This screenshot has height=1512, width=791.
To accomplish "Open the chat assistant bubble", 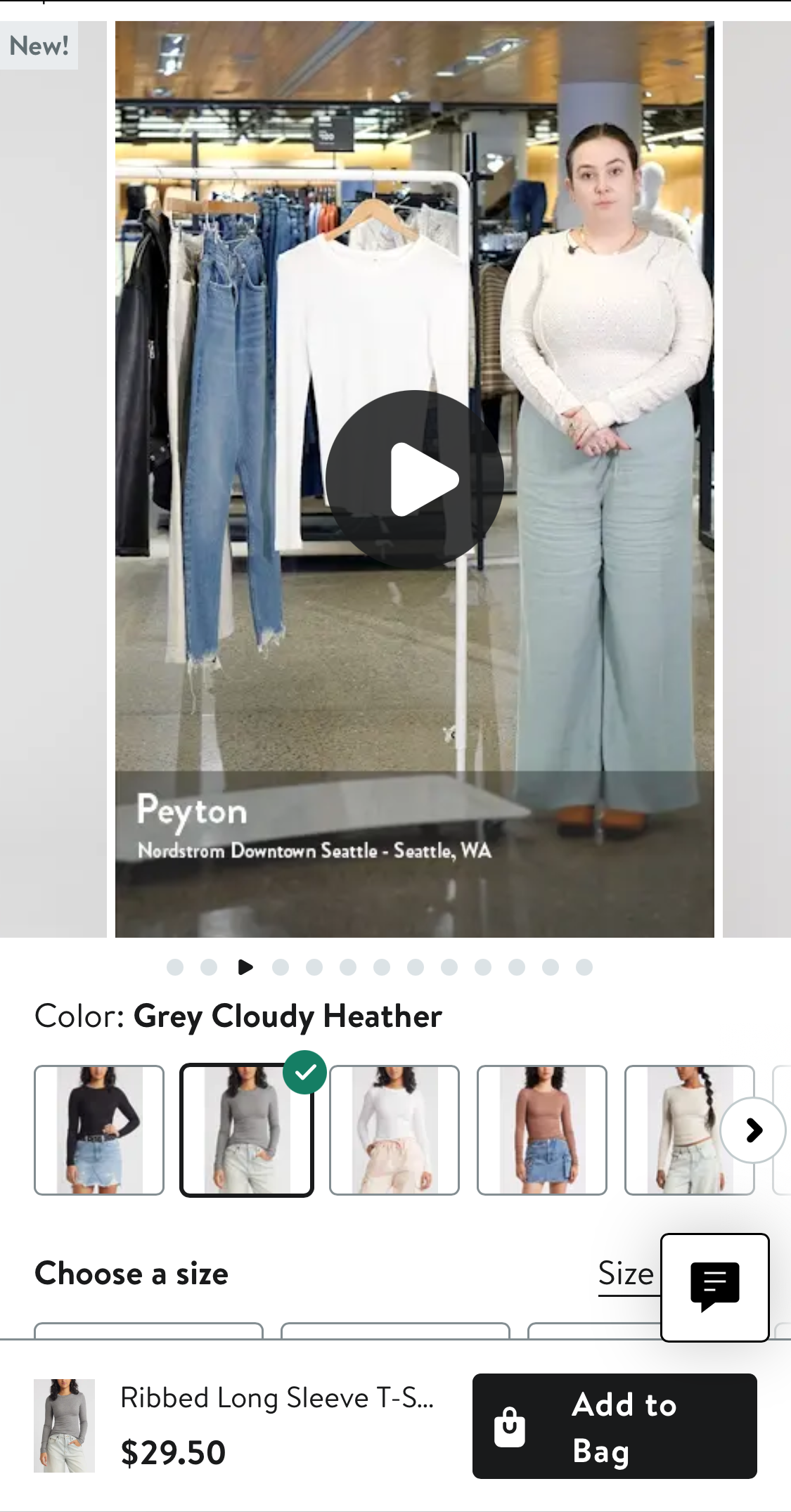I will point(714,1287).
